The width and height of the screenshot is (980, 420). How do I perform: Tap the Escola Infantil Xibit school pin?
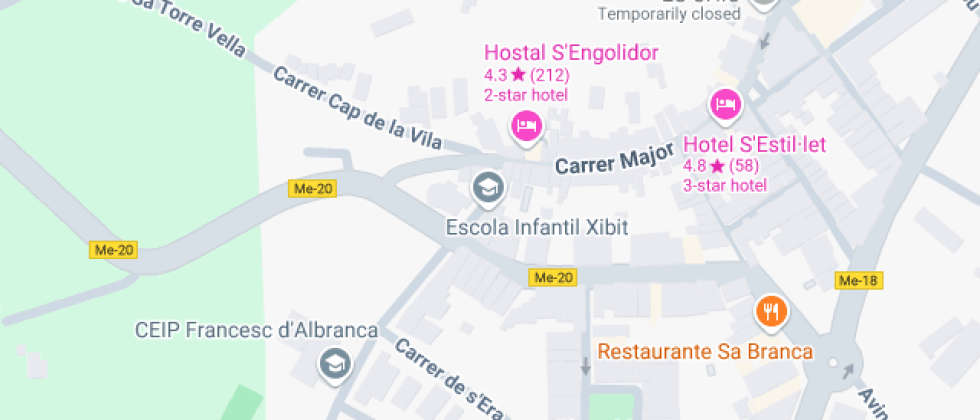pyautogui.click(x=488, y=187)
